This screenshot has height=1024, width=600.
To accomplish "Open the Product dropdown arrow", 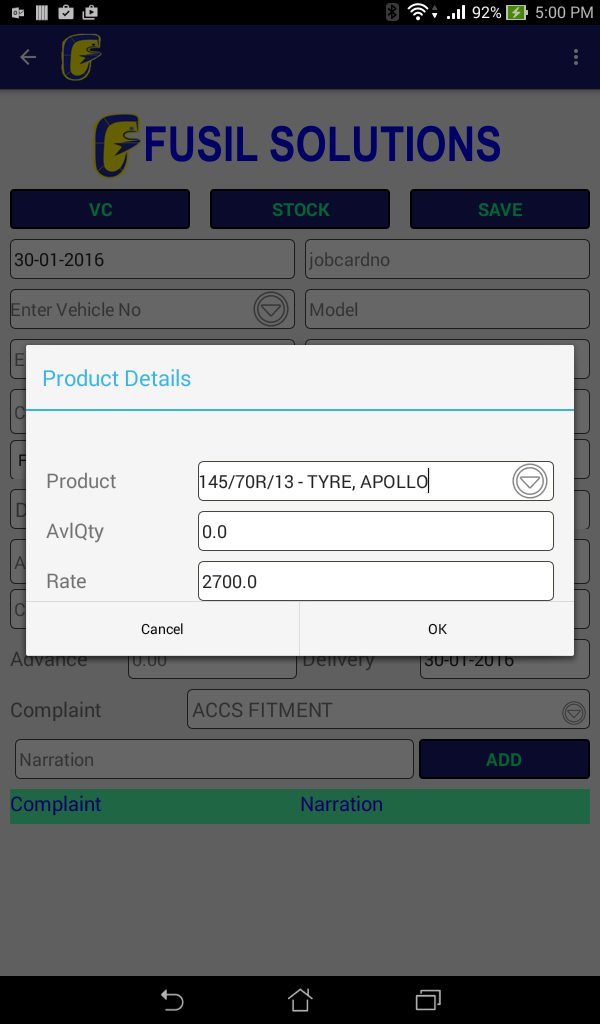I will click(x=529, y=481).
